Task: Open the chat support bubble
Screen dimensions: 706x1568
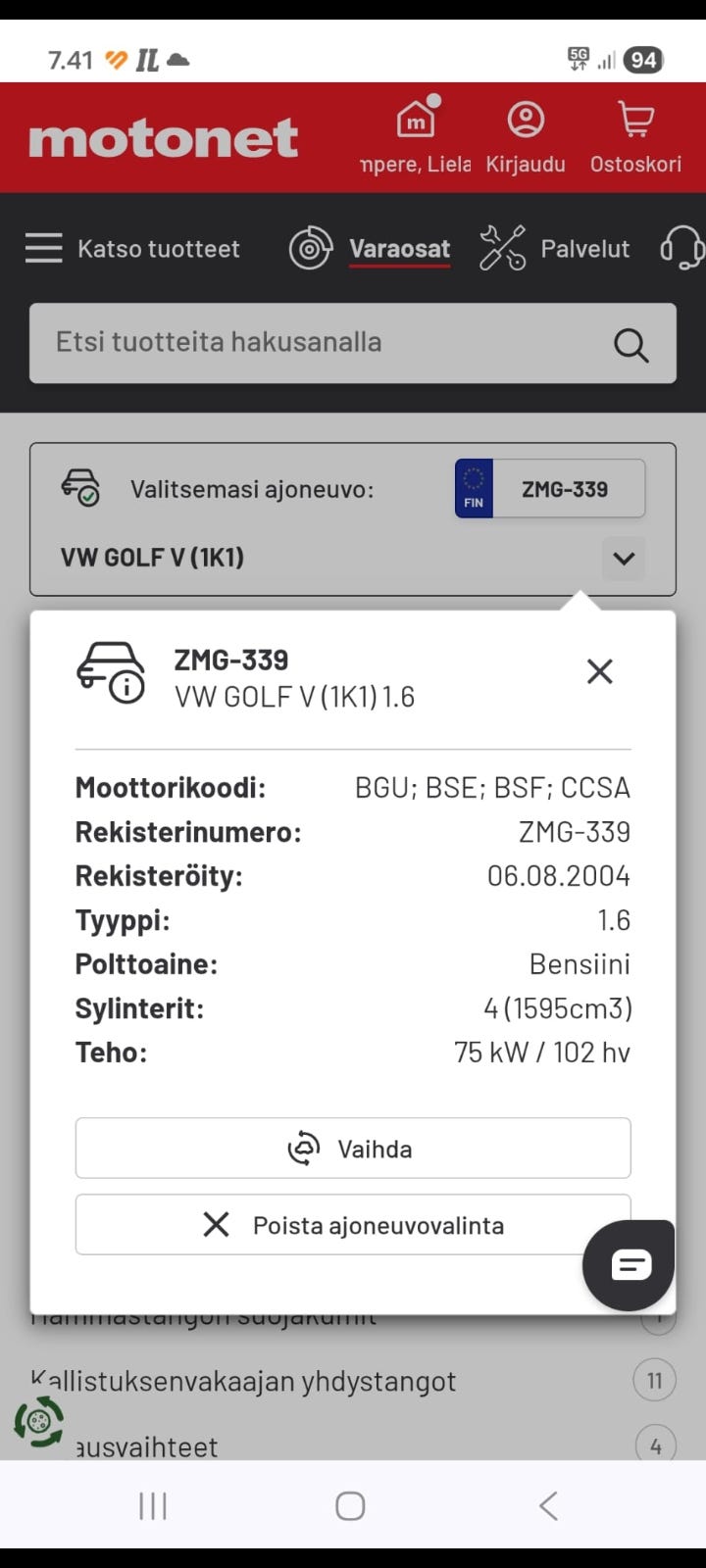Action: coord(630,1264)
